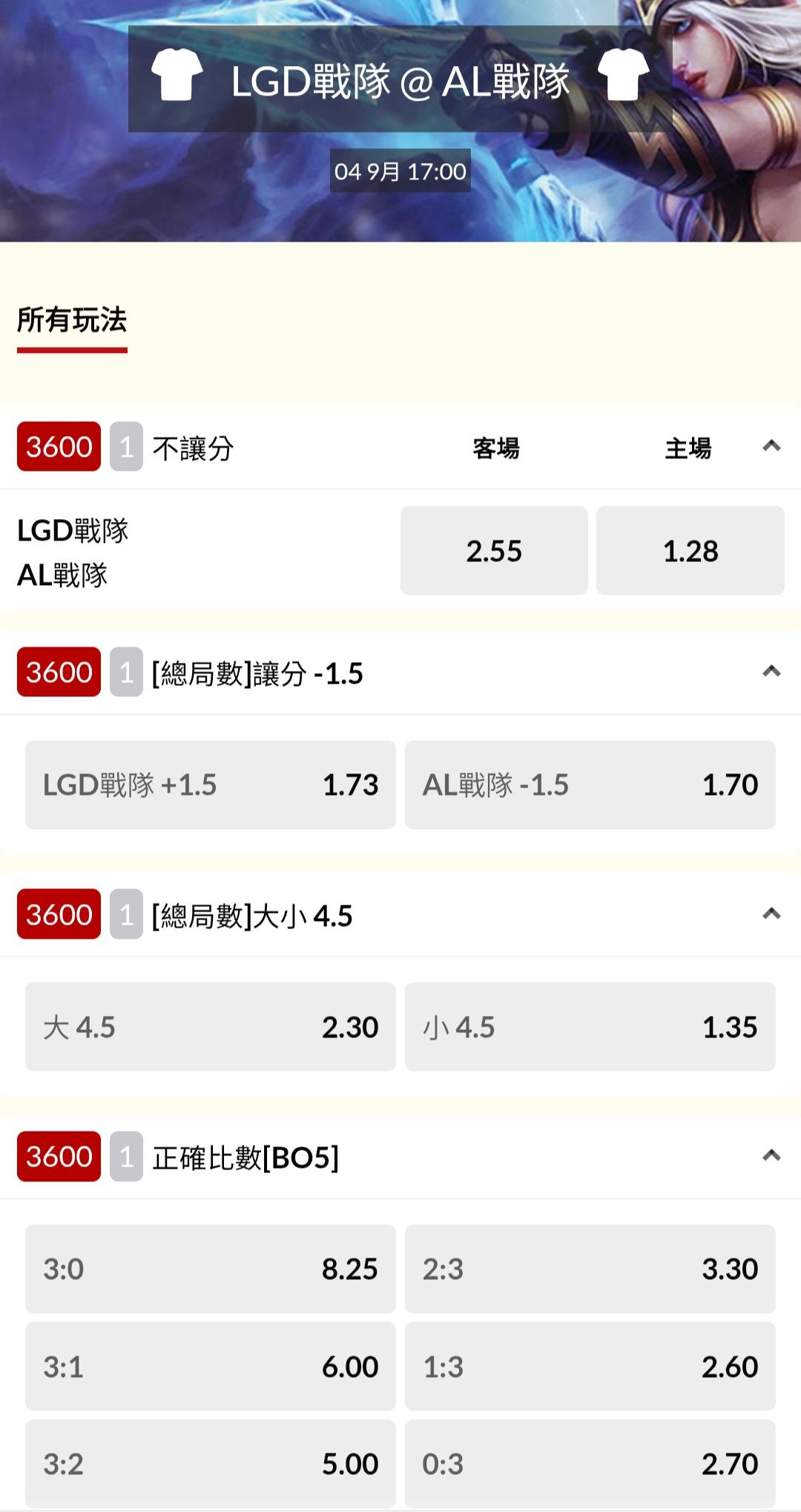
Task: Choose 大 4.5 at odds 2.30
Action: coord(211,1027)
